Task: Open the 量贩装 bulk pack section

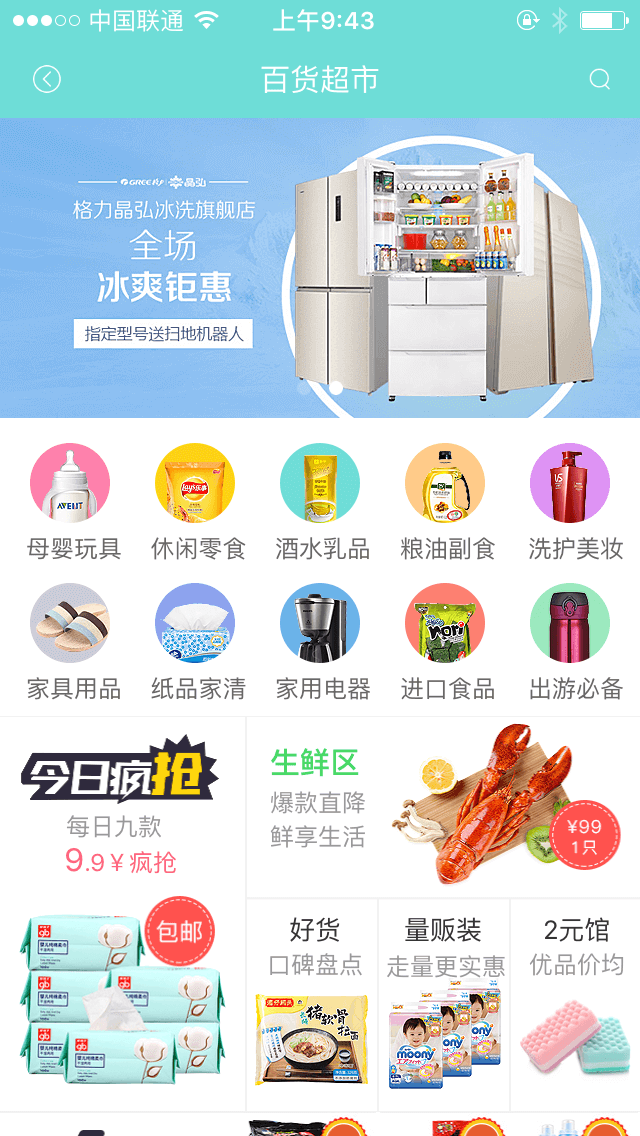Action: pos(444,1004)
